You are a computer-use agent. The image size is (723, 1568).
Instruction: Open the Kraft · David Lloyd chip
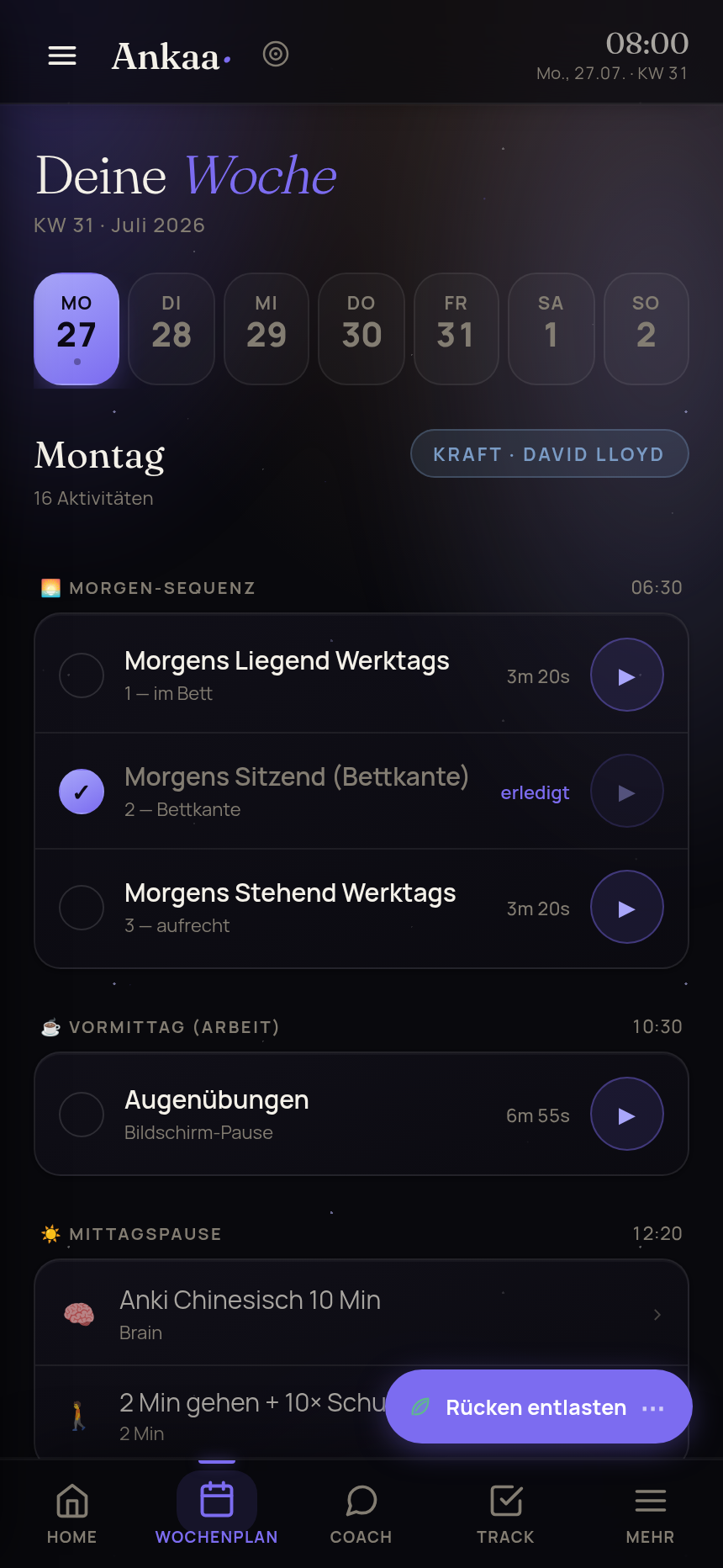(x=549, y=454)
